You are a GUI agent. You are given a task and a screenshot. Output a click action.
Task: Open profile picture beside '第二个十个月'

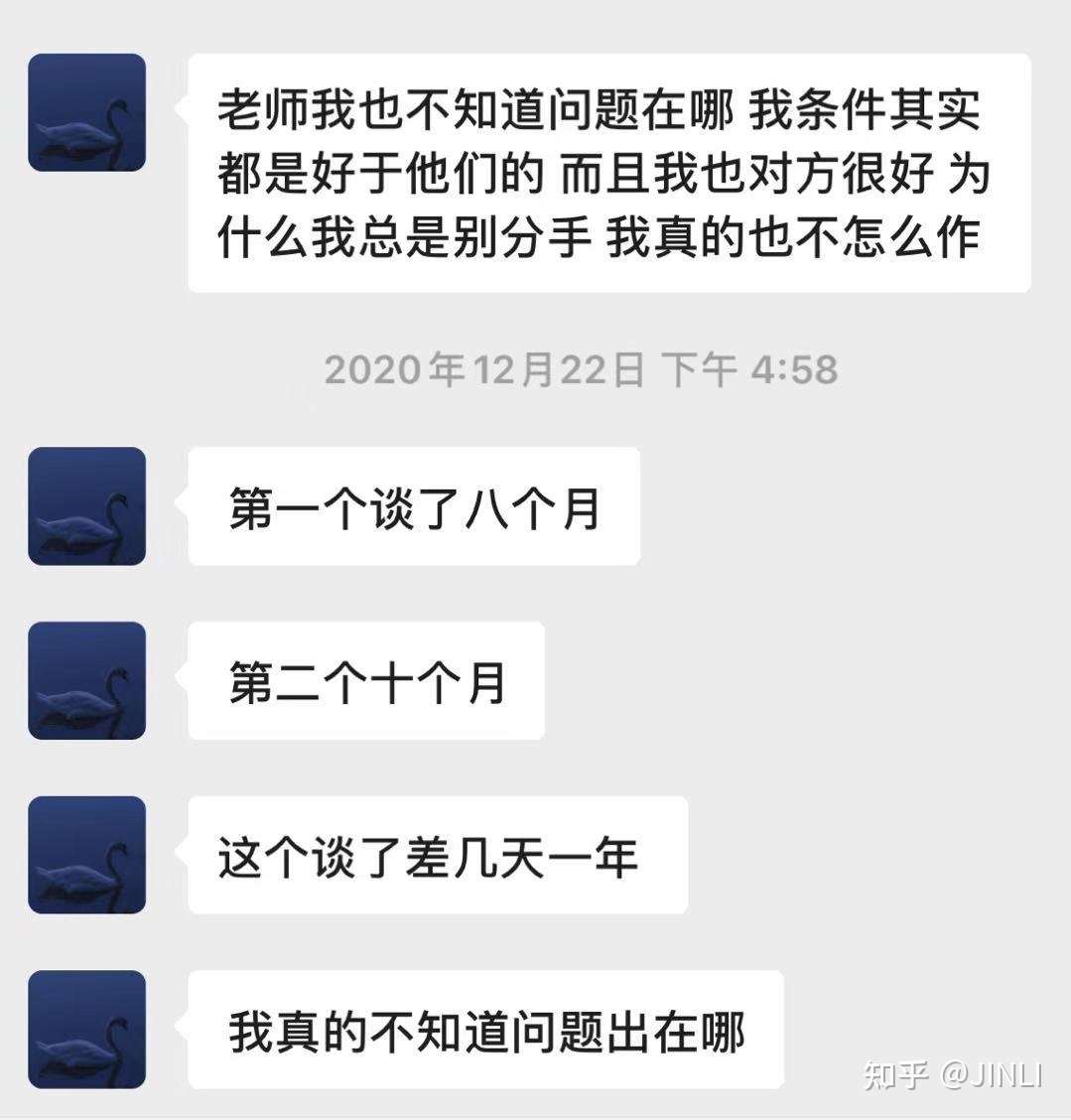click(x=87, y=681)
